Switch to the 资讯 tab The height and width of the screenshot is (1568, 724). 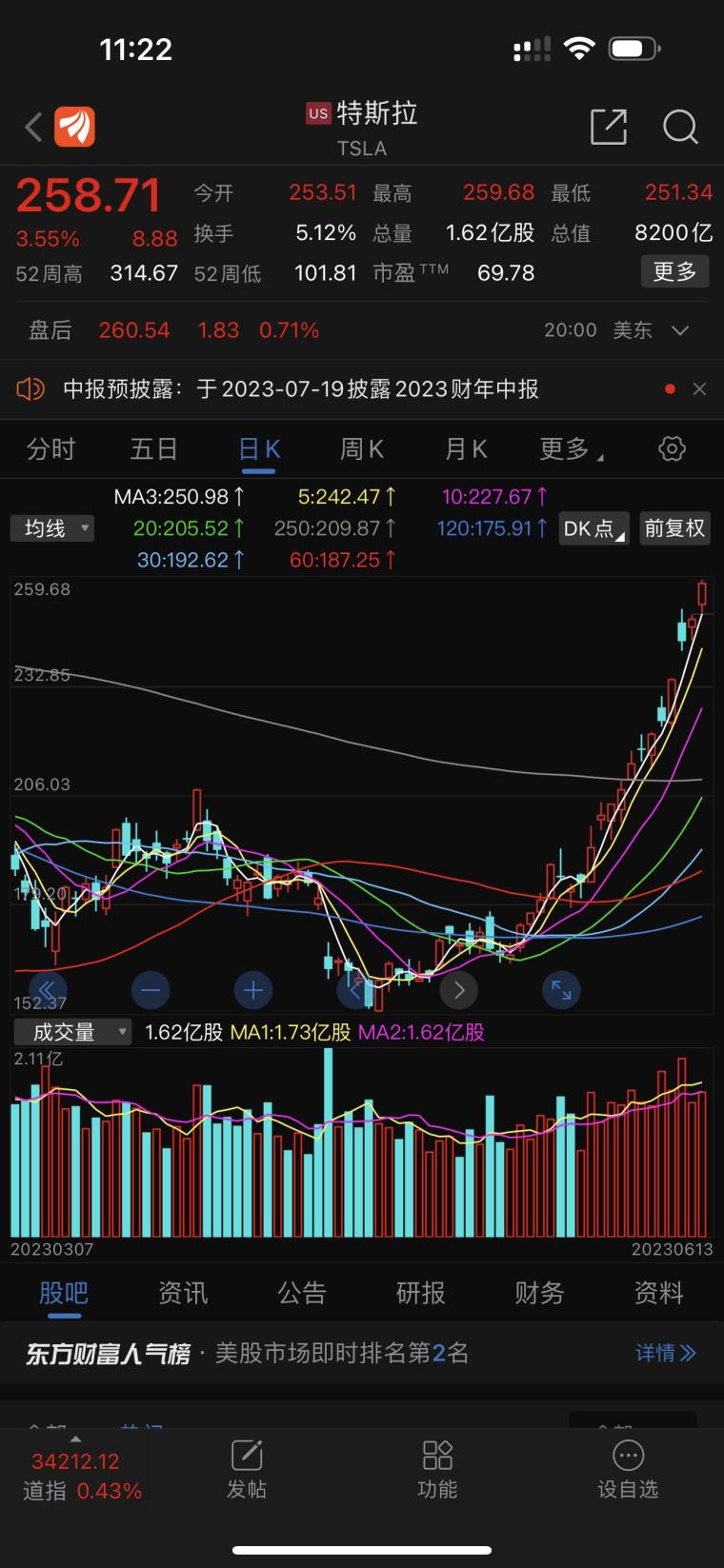tap(183, 1293)
